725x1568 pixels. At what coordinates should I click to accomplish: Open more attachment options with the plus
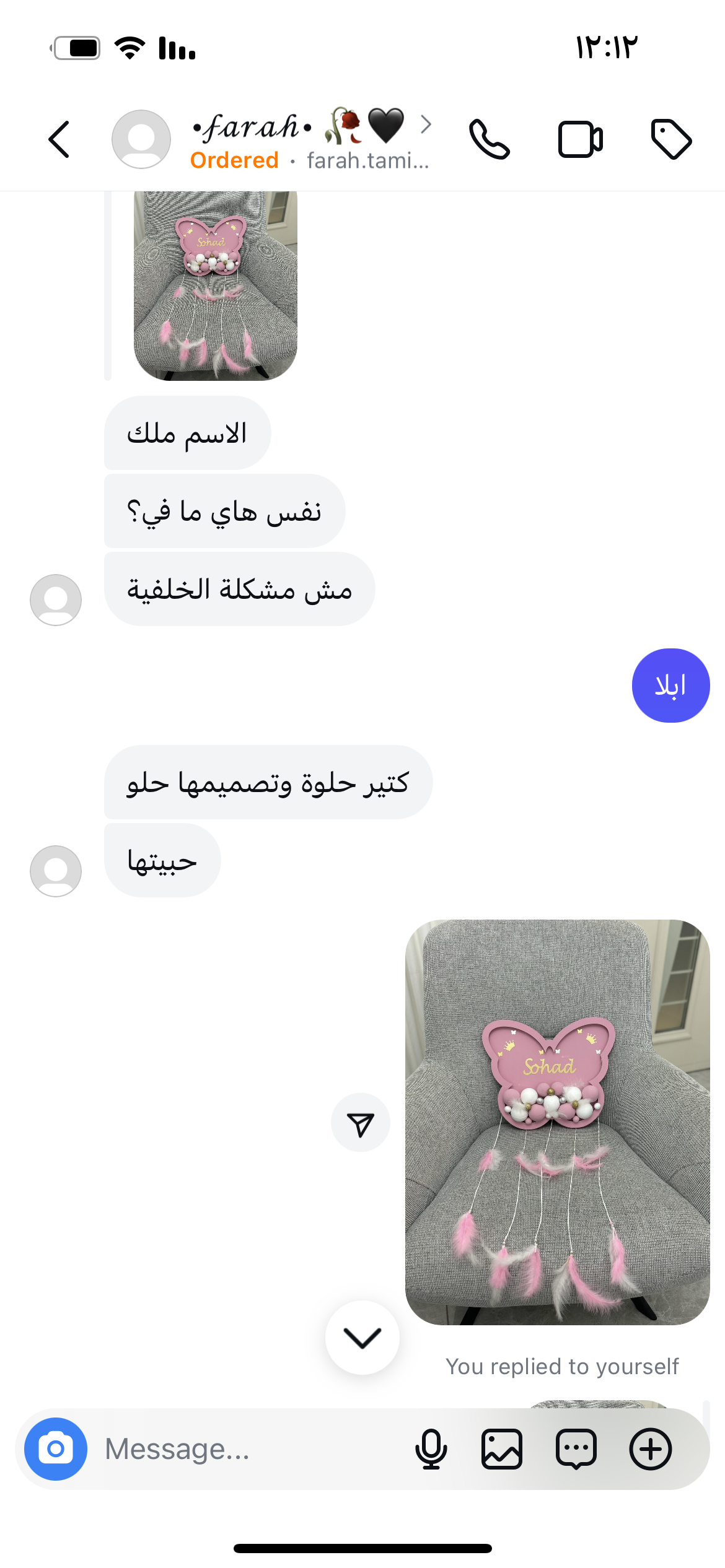pos(651,1449)
